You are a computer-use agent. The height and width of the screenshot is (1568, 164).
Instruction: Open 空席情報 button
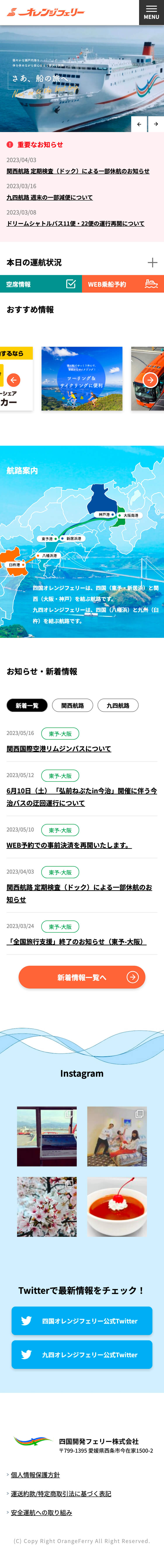[41, 284]
